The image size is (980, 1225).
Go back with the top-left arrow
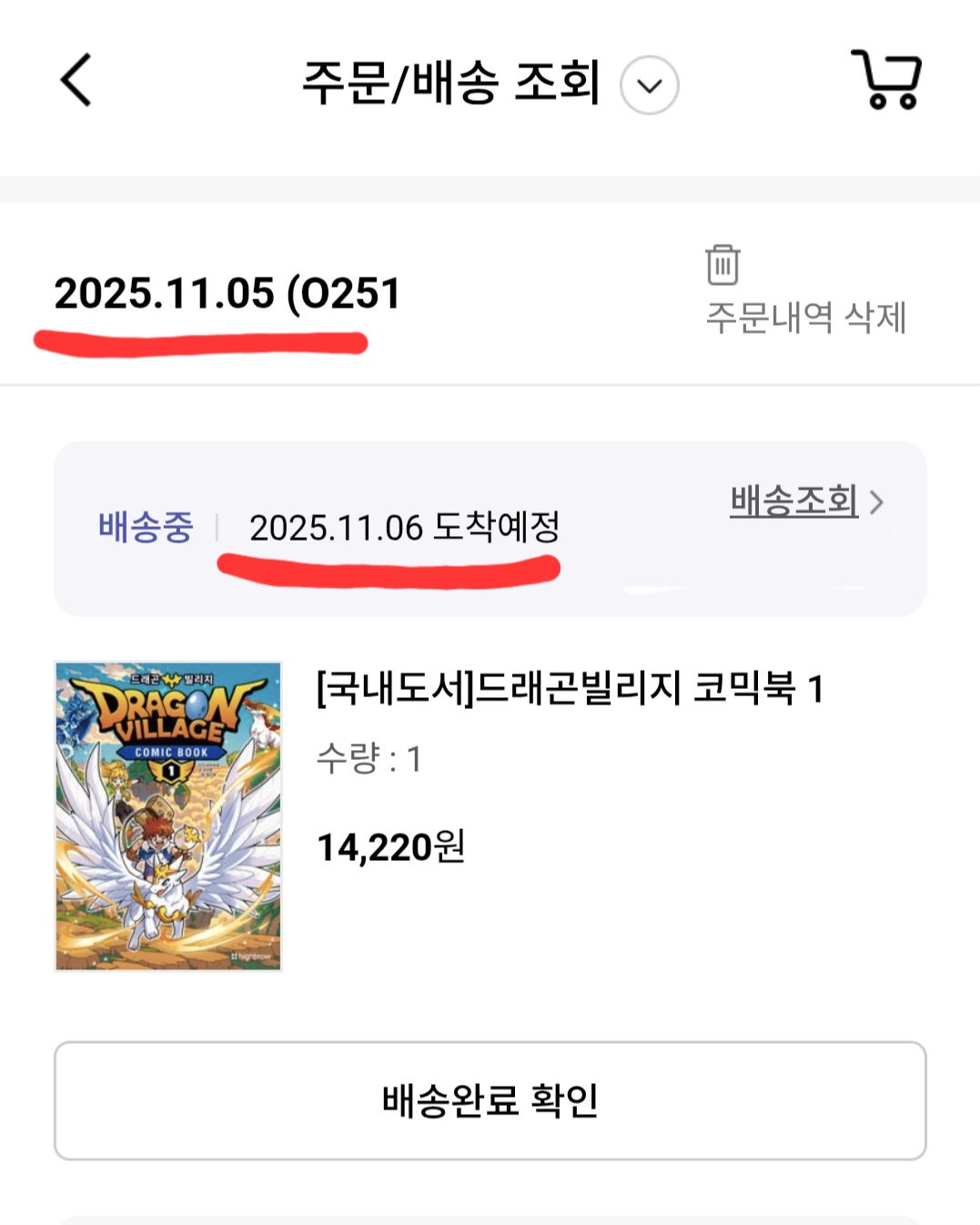pyautogui.click(x=76, y=80)
